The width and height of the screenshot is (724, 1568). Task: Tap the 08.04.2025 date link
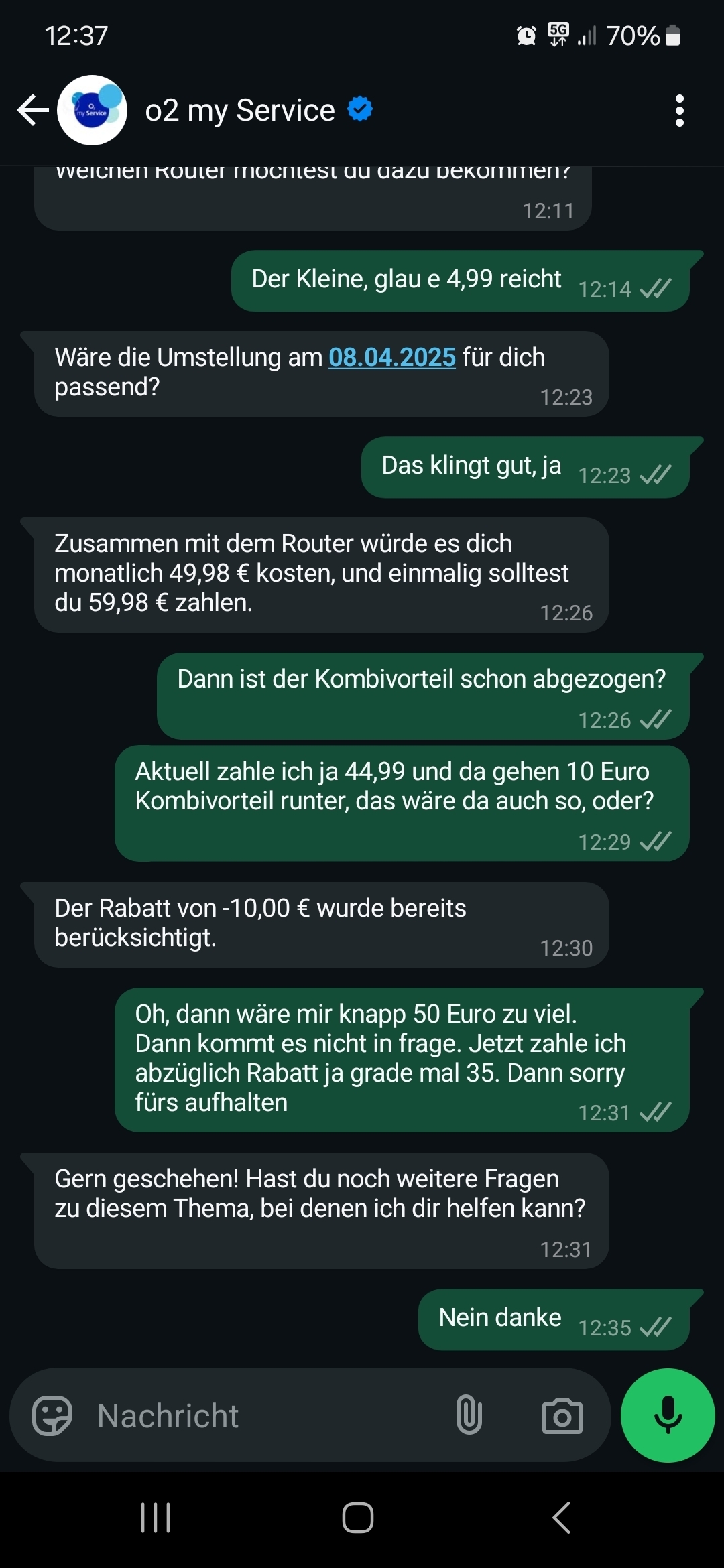391,357
